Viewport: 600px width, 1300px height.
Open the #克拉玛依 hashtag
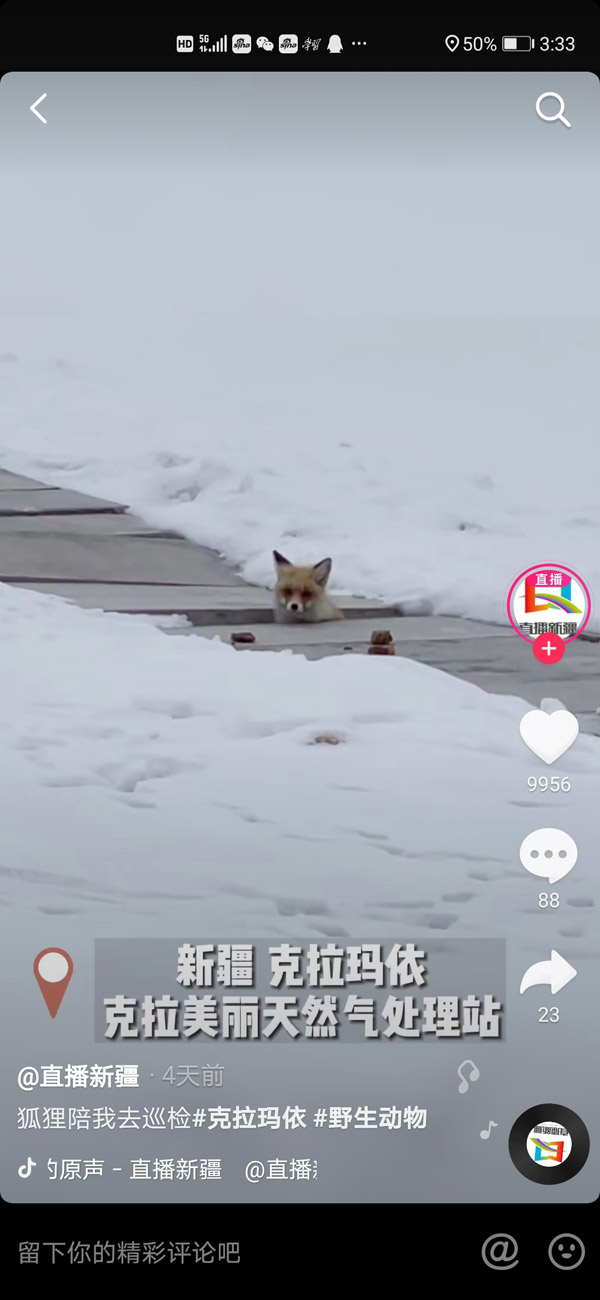click(x=250, y=1119)
